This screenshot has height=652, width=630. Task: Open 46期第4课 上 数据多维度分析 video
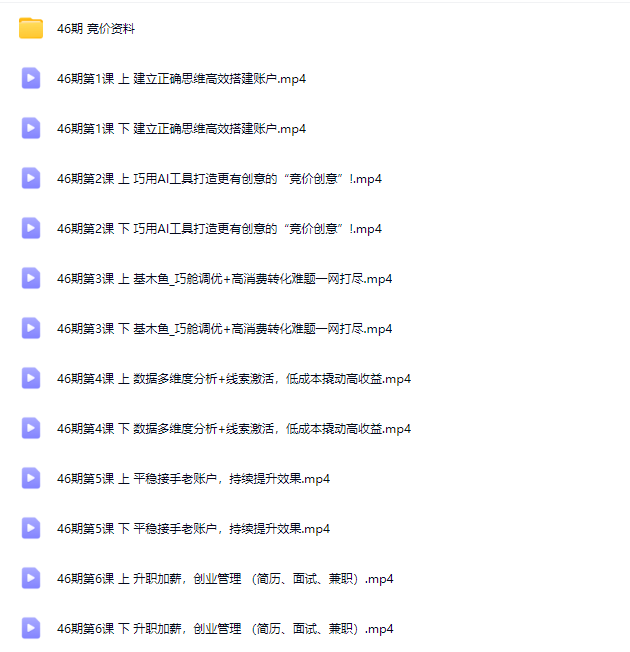click(x=233, y=379)
